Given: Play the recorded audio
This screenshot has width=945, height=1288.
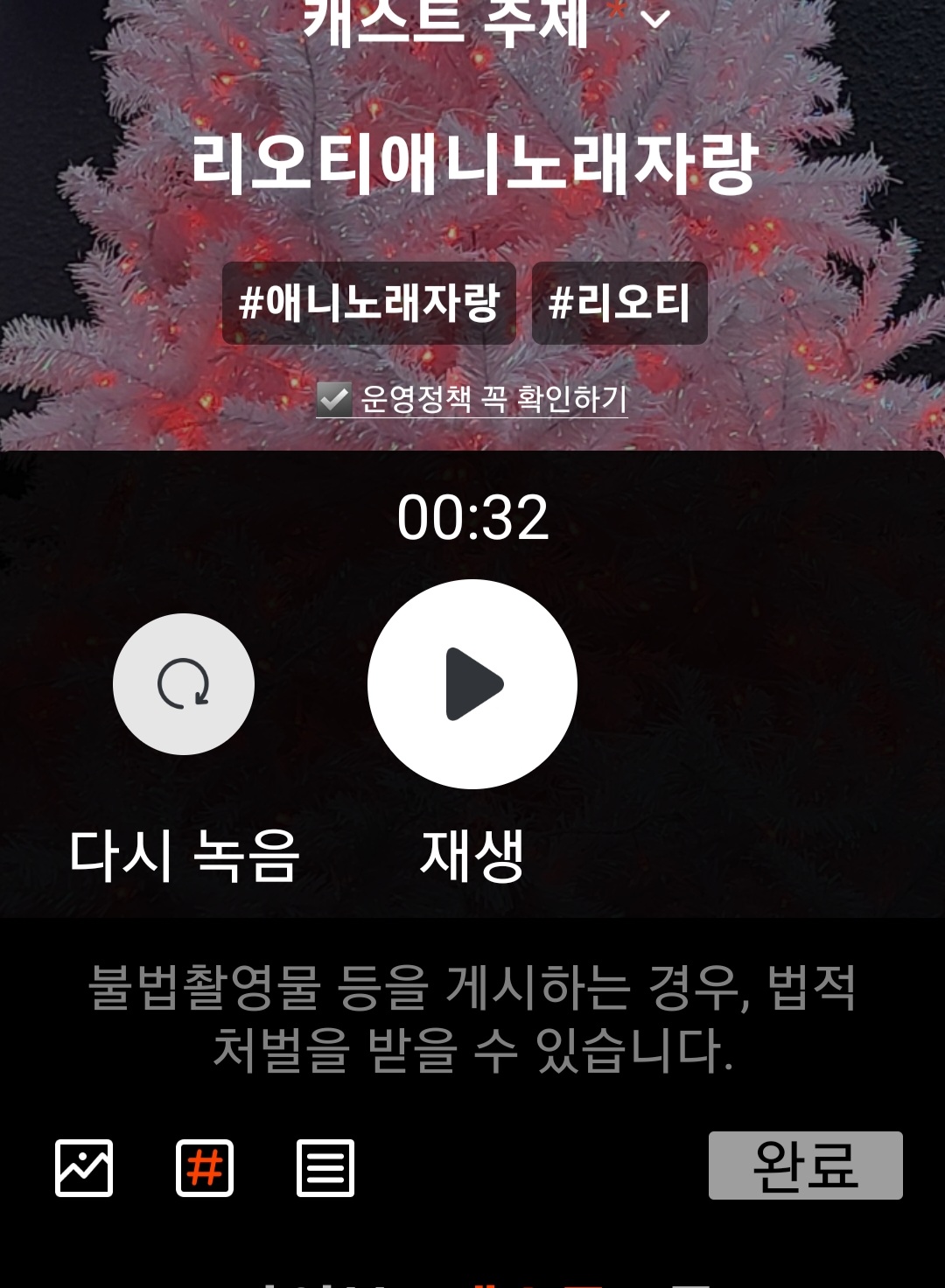Looking at the screenshot, I should click(472, 683).
